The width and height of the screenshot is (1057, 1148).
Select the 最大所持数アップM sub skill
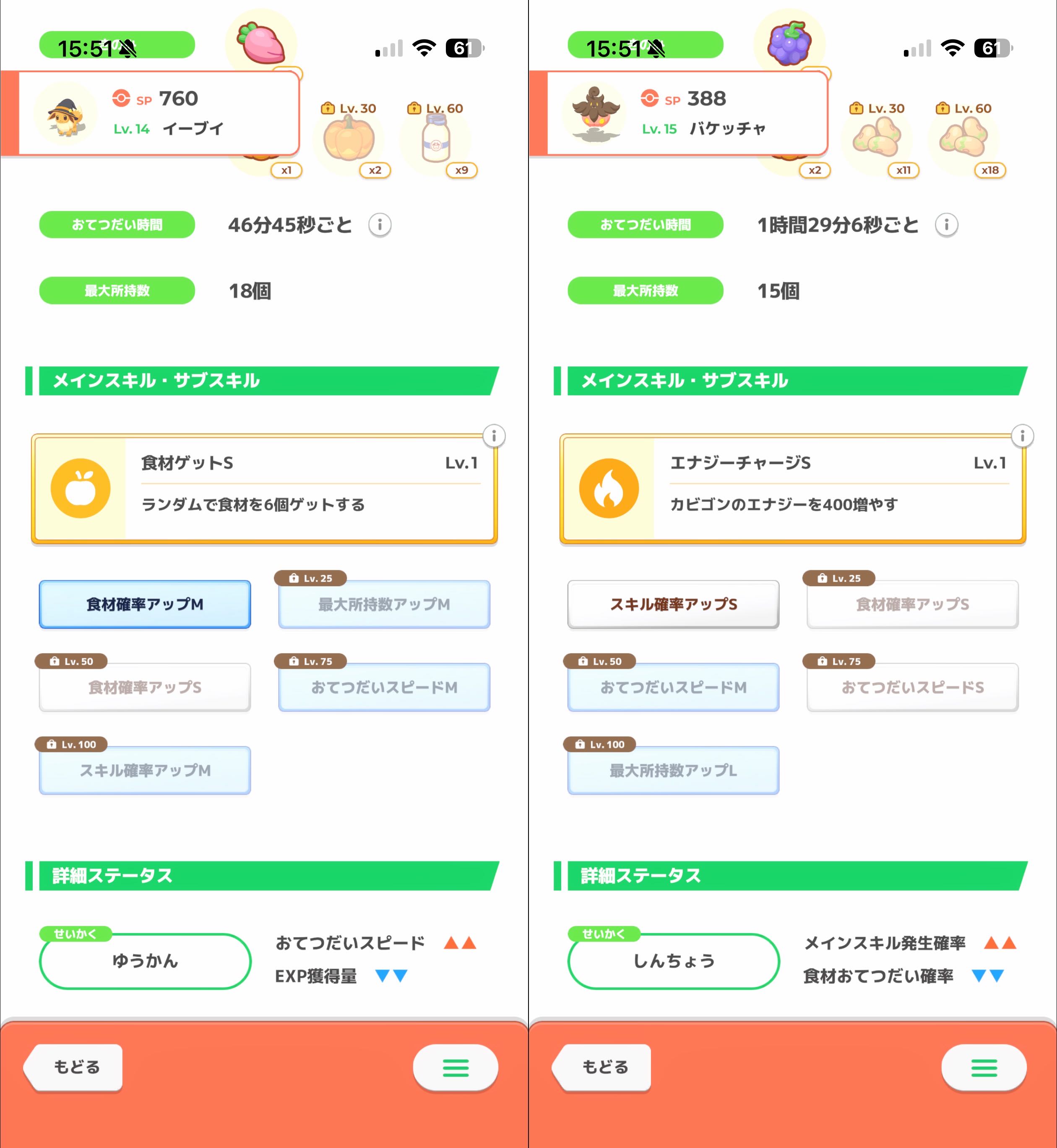pos(384,604)
